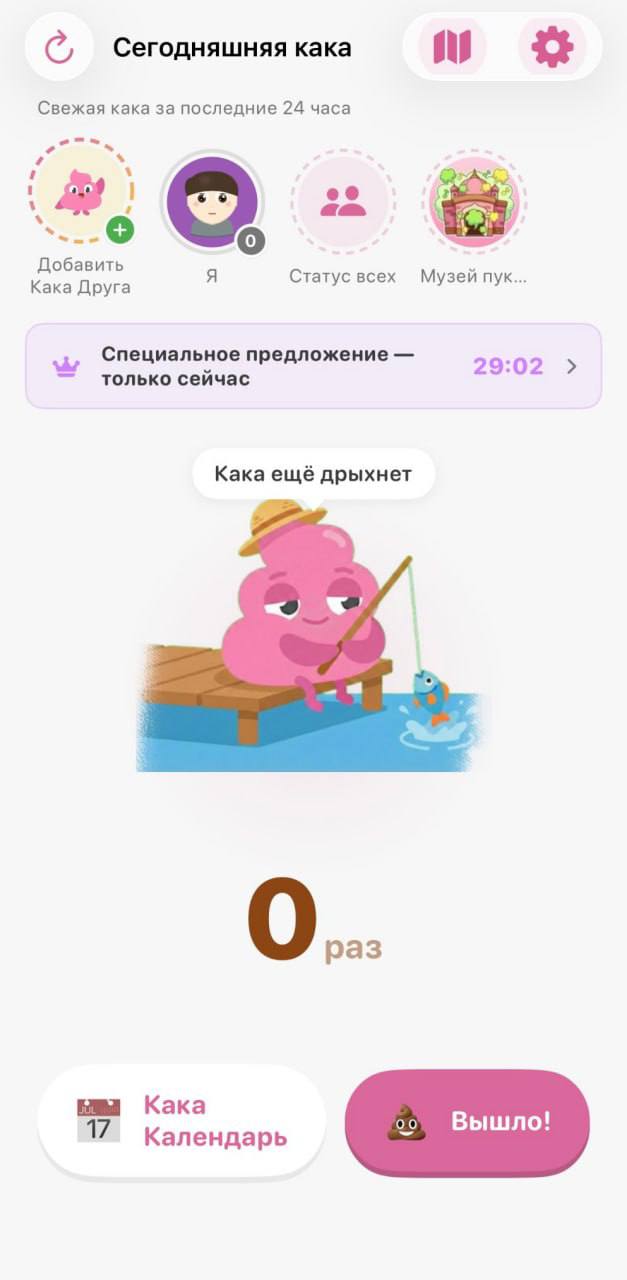Tap the refresh arrow icon
The height and width of the screenshot is (1280, 627).
[59, 47]
